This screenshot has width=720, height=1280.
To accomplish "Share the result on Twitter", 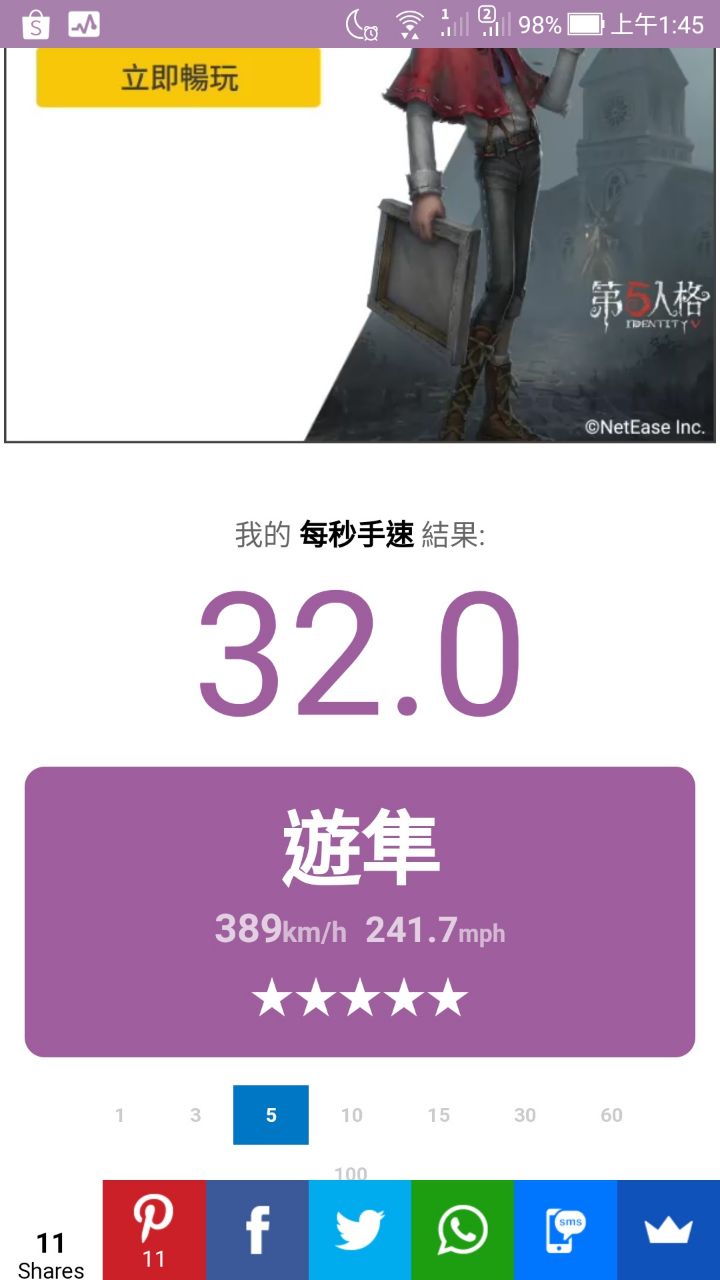I will pos(360,1230).
